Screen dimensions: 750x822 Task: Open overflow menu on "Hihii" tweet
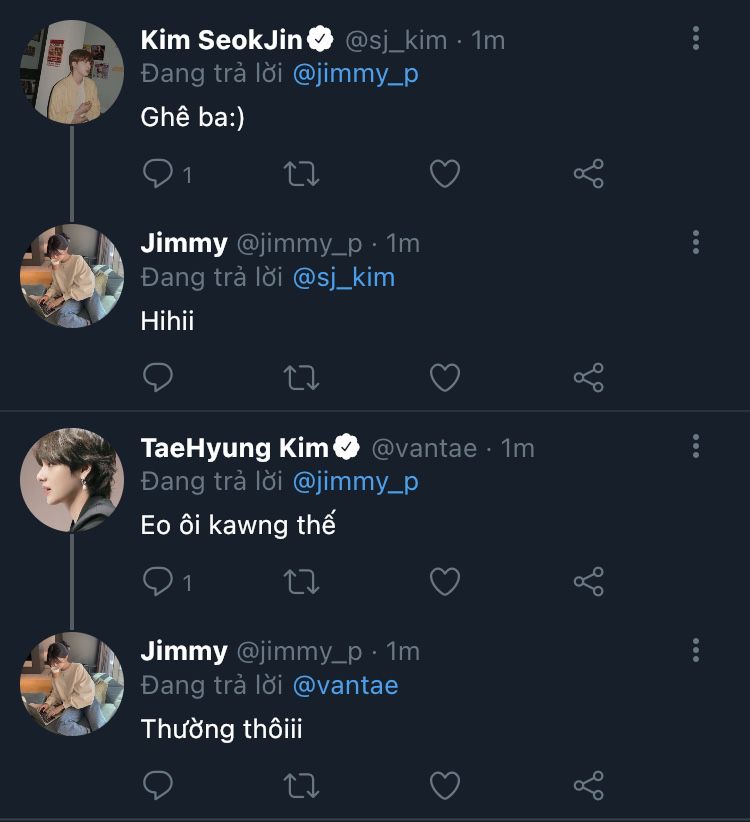point(696,243)
